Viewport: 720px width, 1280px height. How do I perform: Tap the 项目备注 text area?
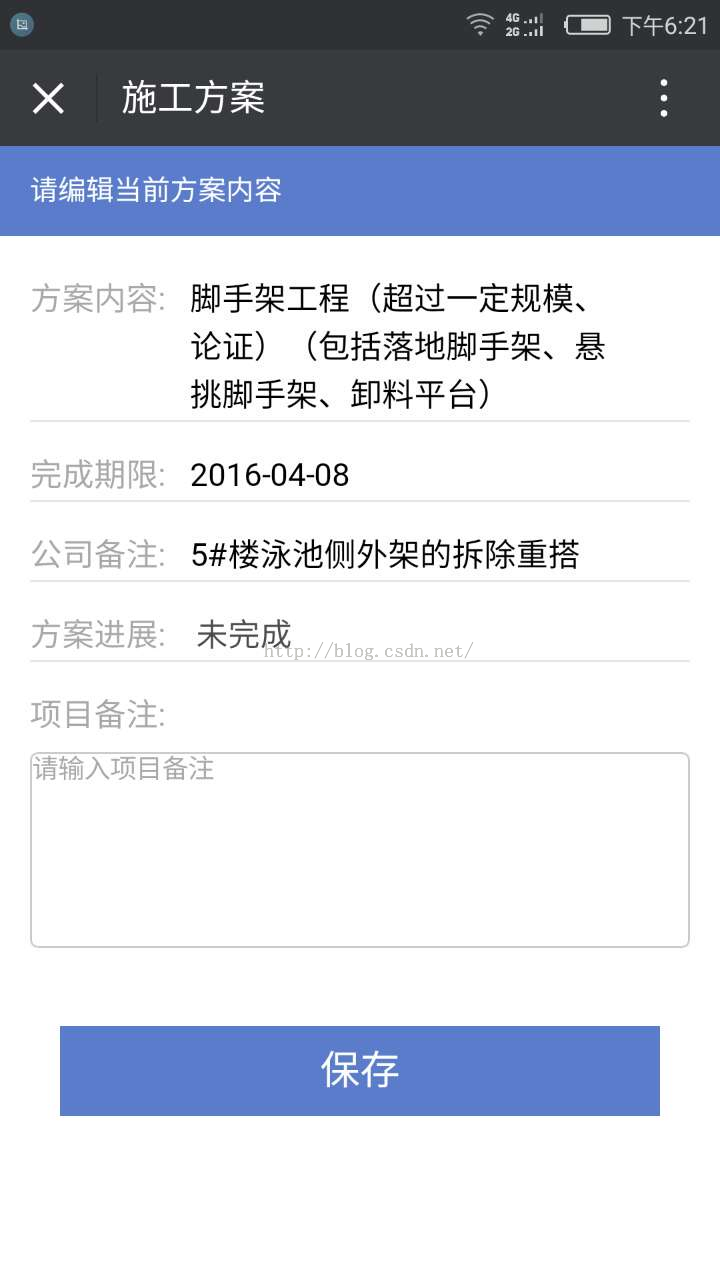[x=360, y=850]
